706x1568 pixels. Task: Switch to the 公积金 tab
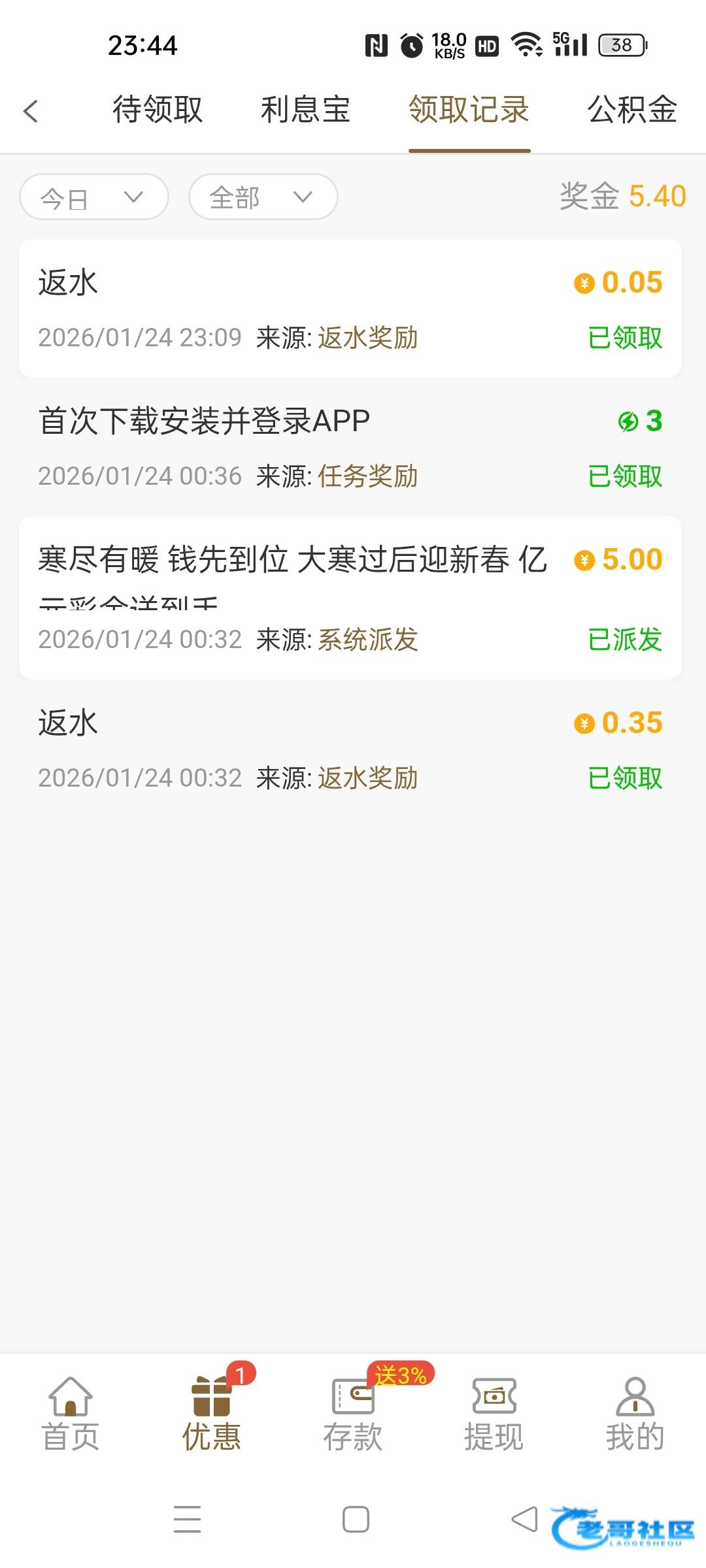point(631,110)
